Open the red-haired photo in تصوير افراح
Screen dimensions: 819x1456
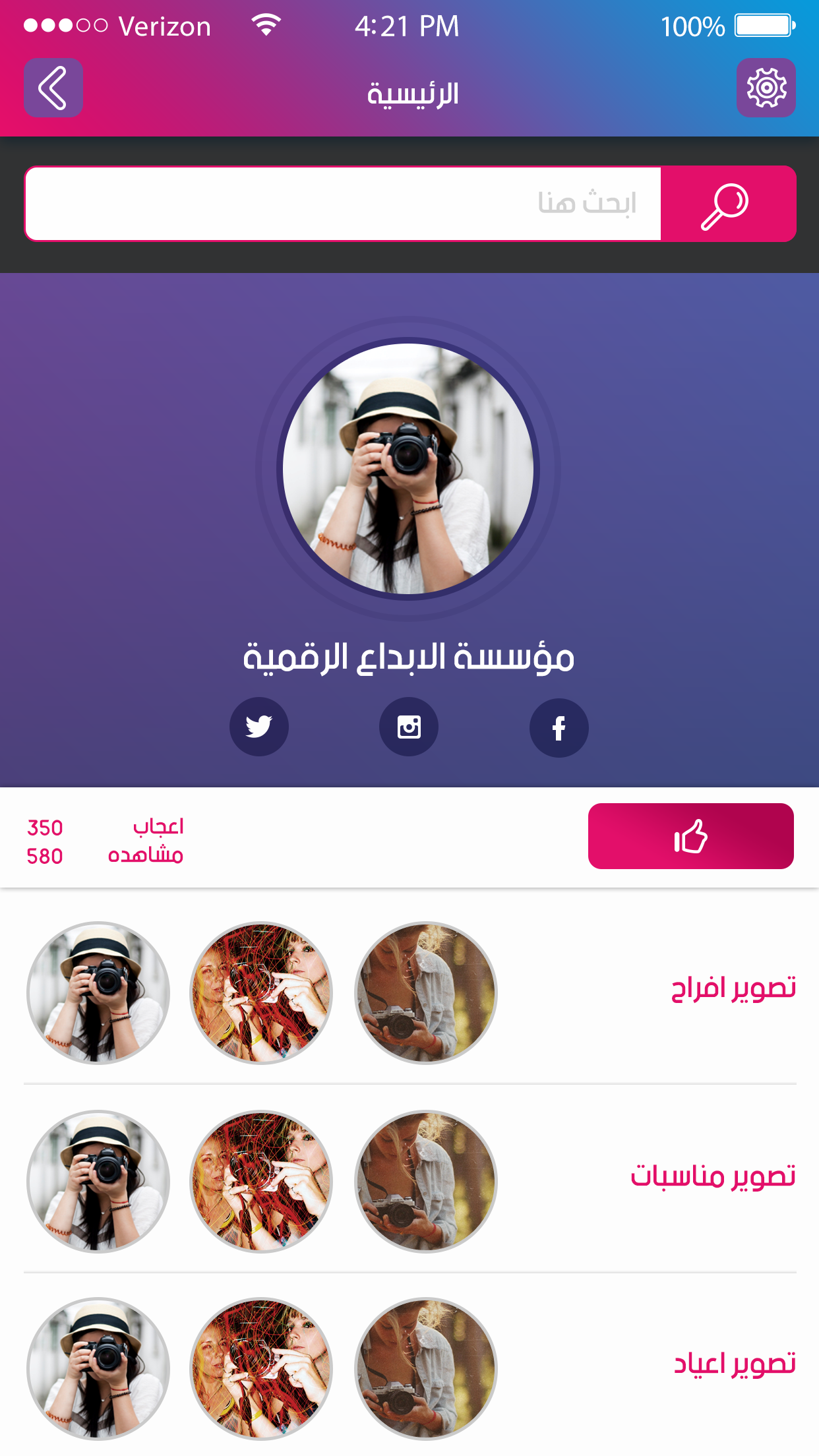point(262,993)
